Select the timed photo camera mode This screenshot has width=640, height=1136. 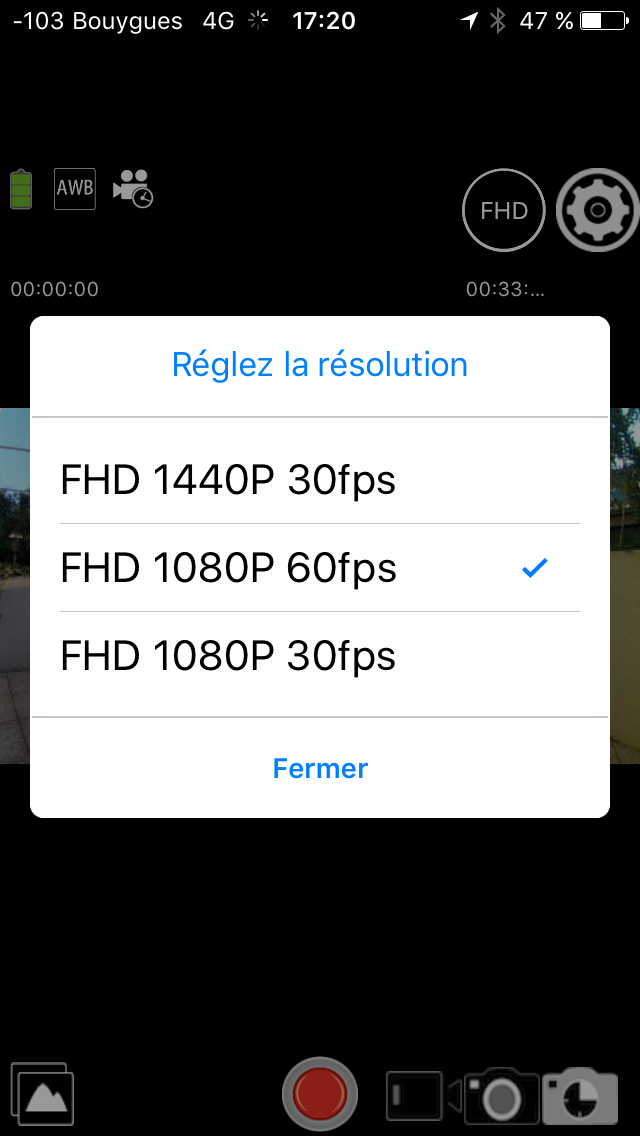(x=581, y=1096)
